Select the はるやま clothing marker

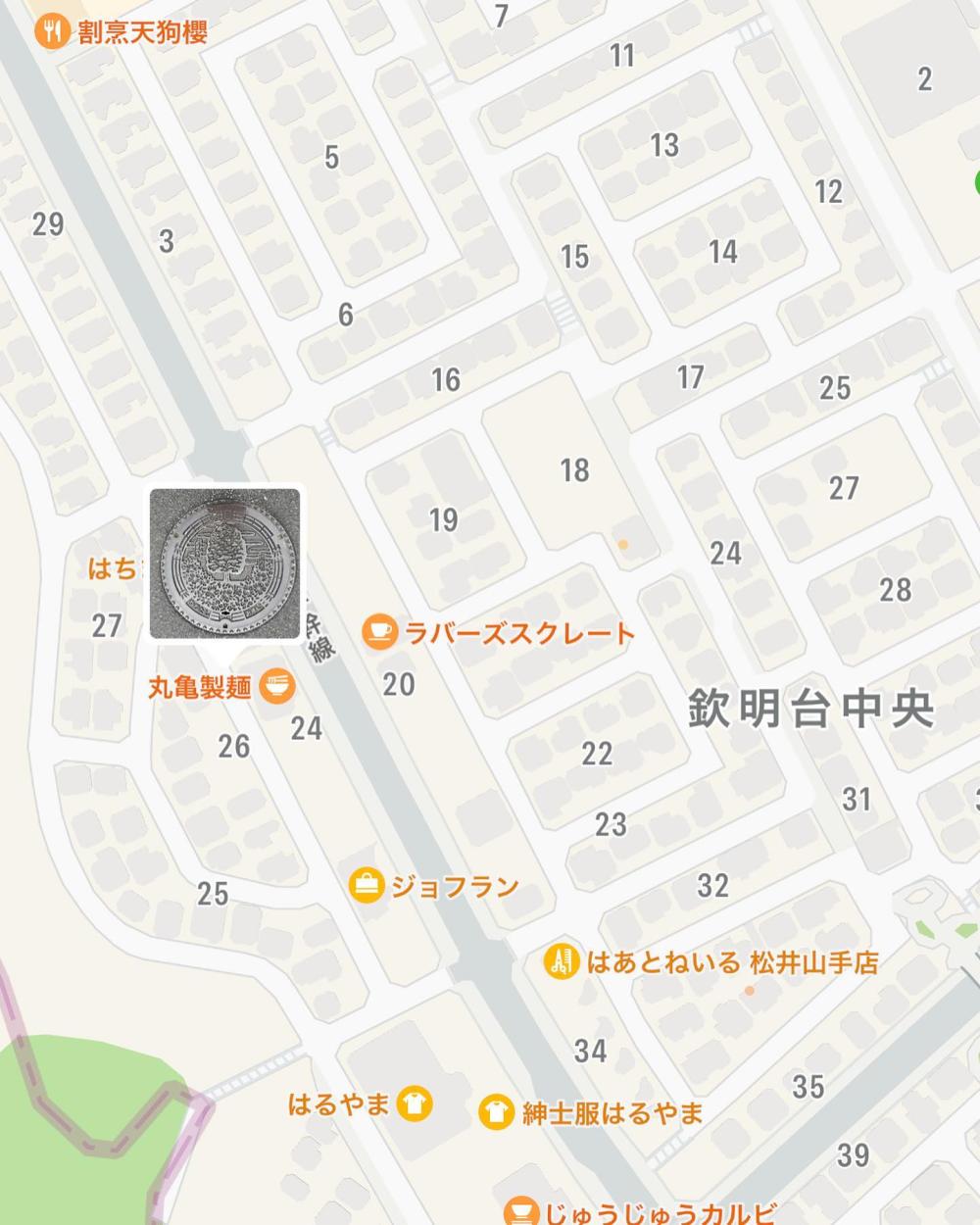(x=415, y=1104)
